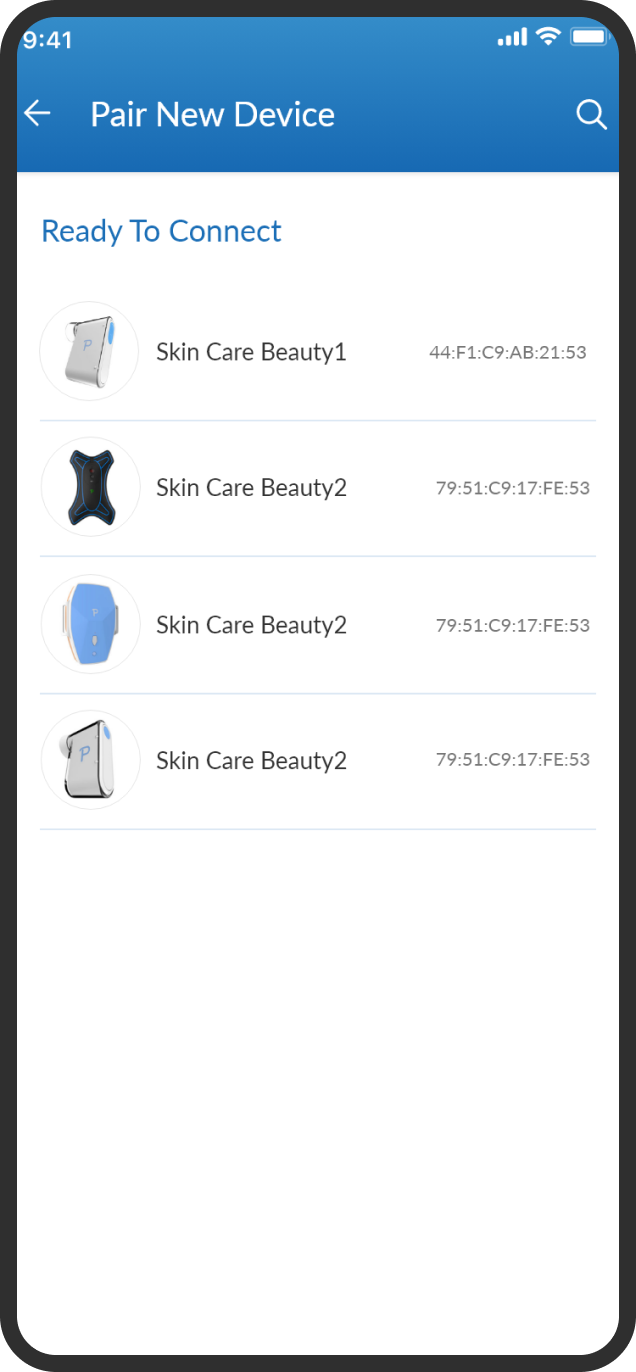Screen dimensions: 636x1372
Task: Select Skin Care Beauty1 device to connect
Action: [x=318, y=352]
